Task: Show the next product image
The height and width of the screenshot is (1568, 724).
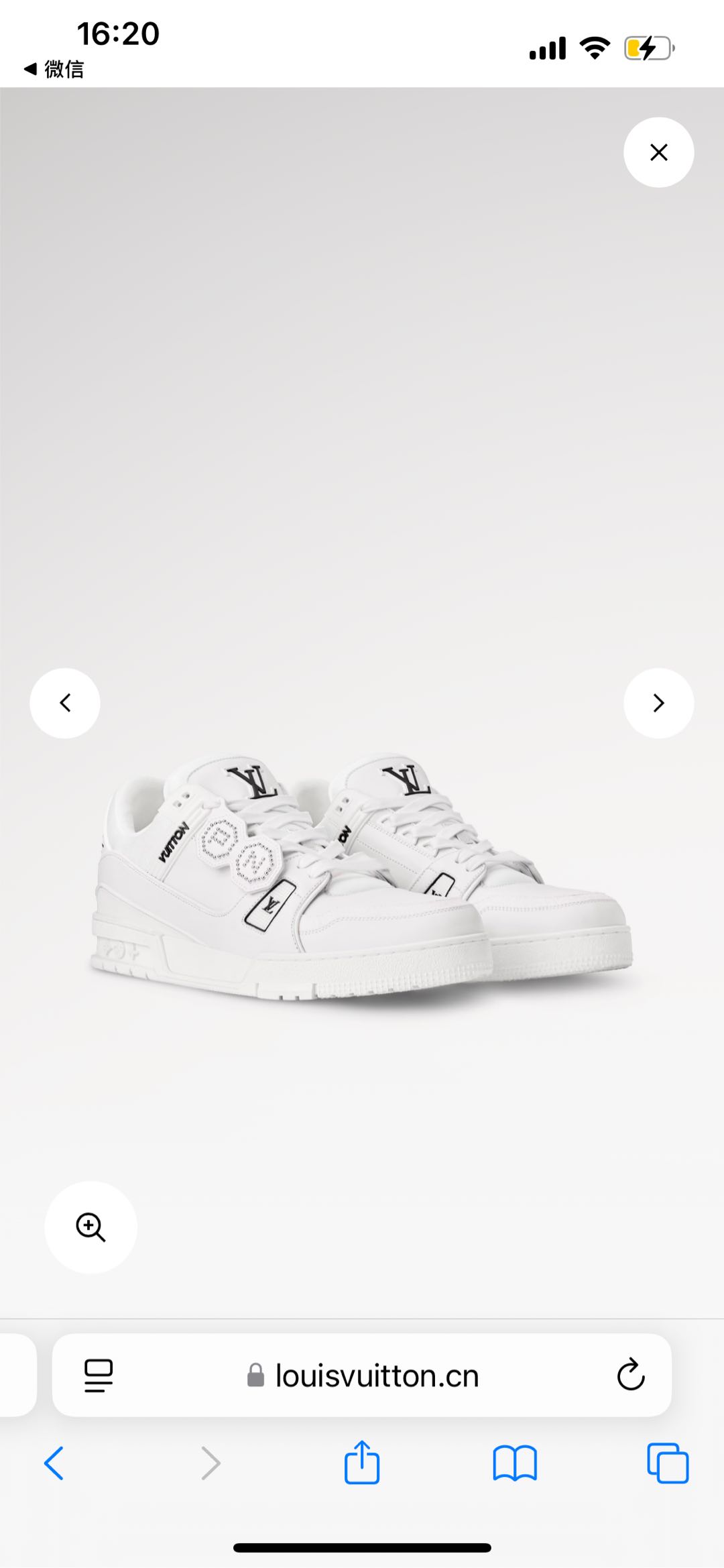Action: pyautogui.click(x=658, y=703)
